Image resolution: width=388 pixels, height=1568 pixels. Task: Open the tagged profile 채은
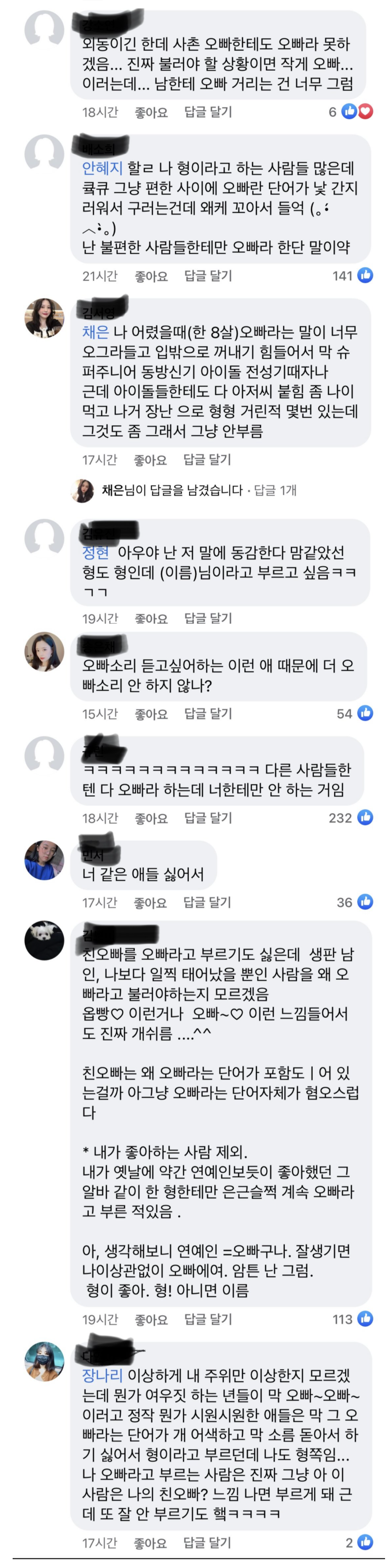[x=96, y=332]
